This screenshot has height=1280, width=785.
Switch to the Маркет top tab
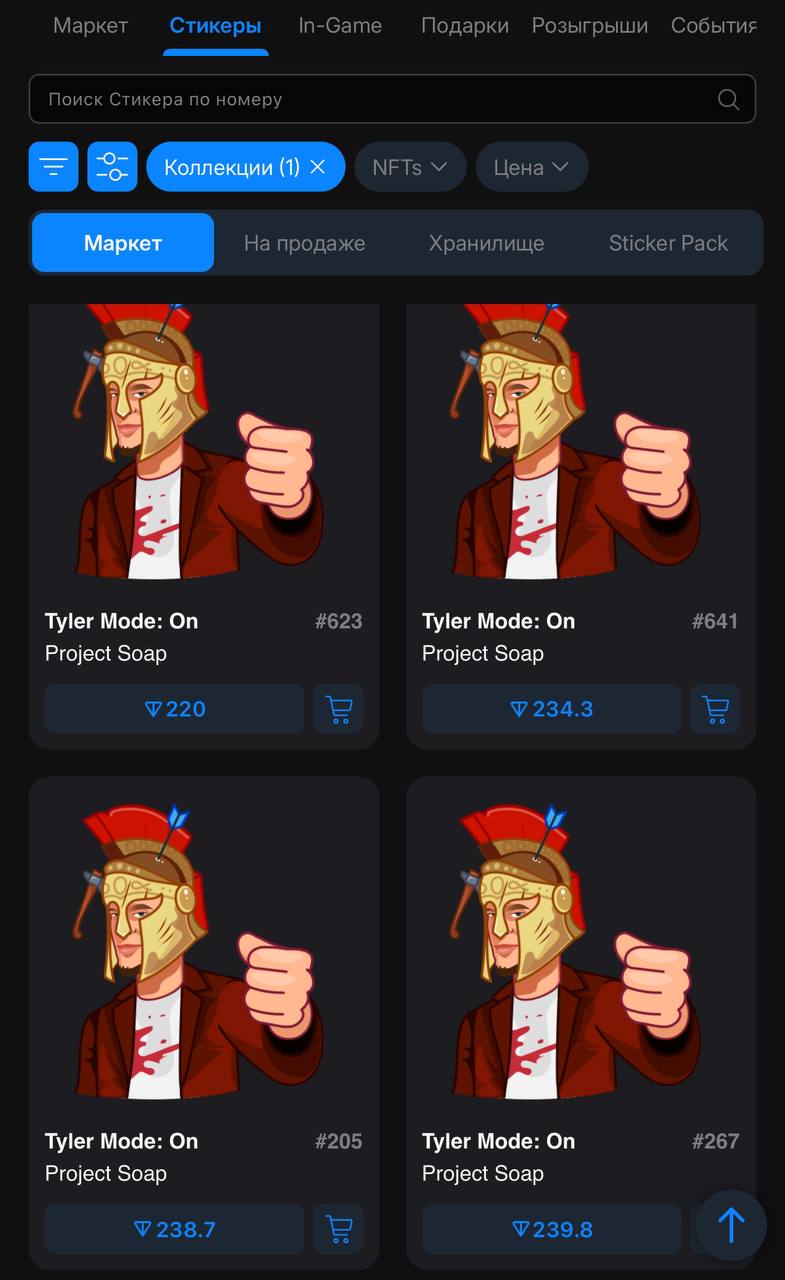(x=90, y=26)
